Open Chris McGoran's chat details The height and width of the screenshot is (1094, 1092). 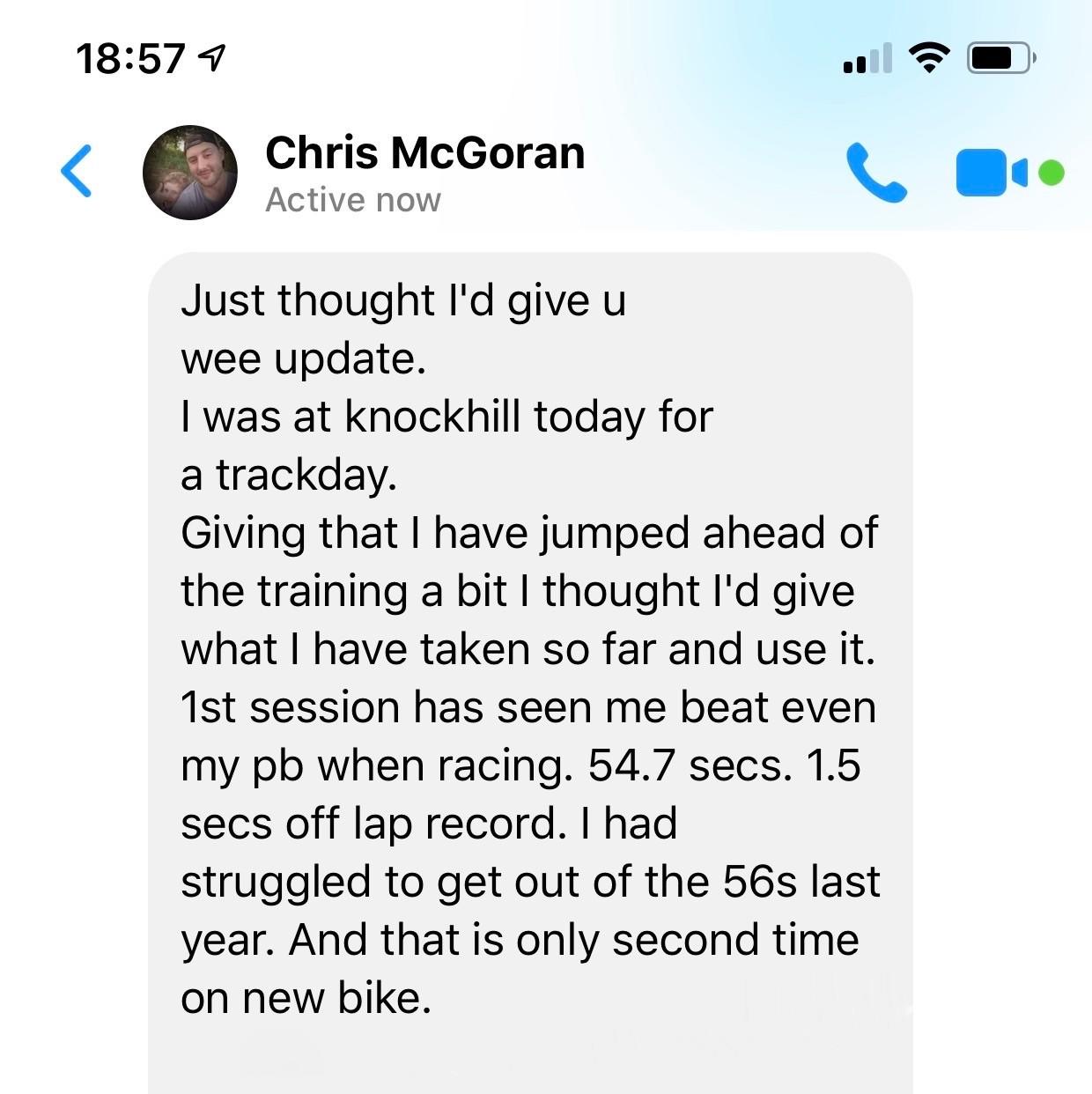[424, 154]
